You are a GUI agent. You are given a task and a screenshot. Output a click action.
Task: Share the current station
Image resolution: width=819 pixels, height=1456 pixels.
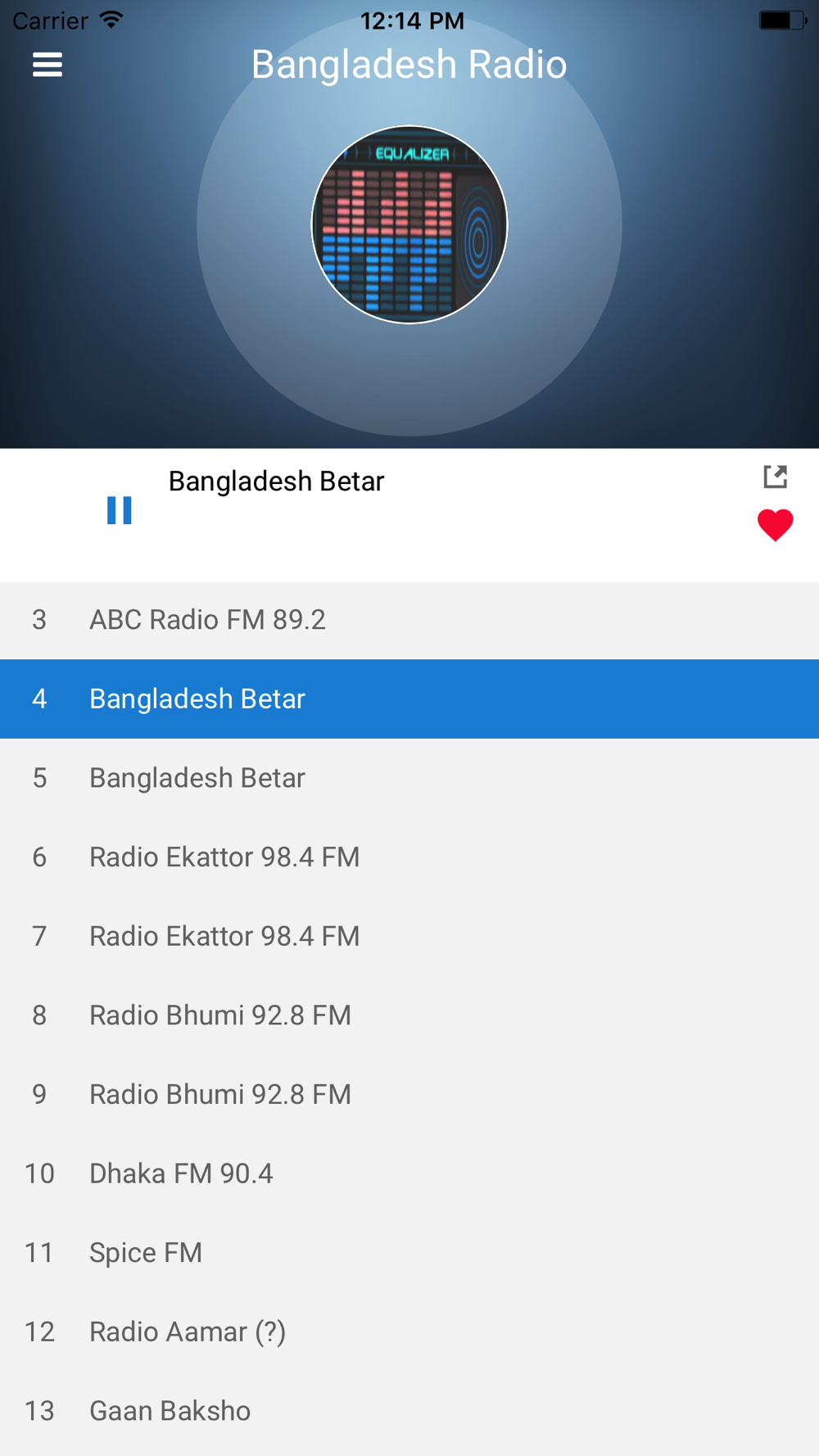point(775,477)
